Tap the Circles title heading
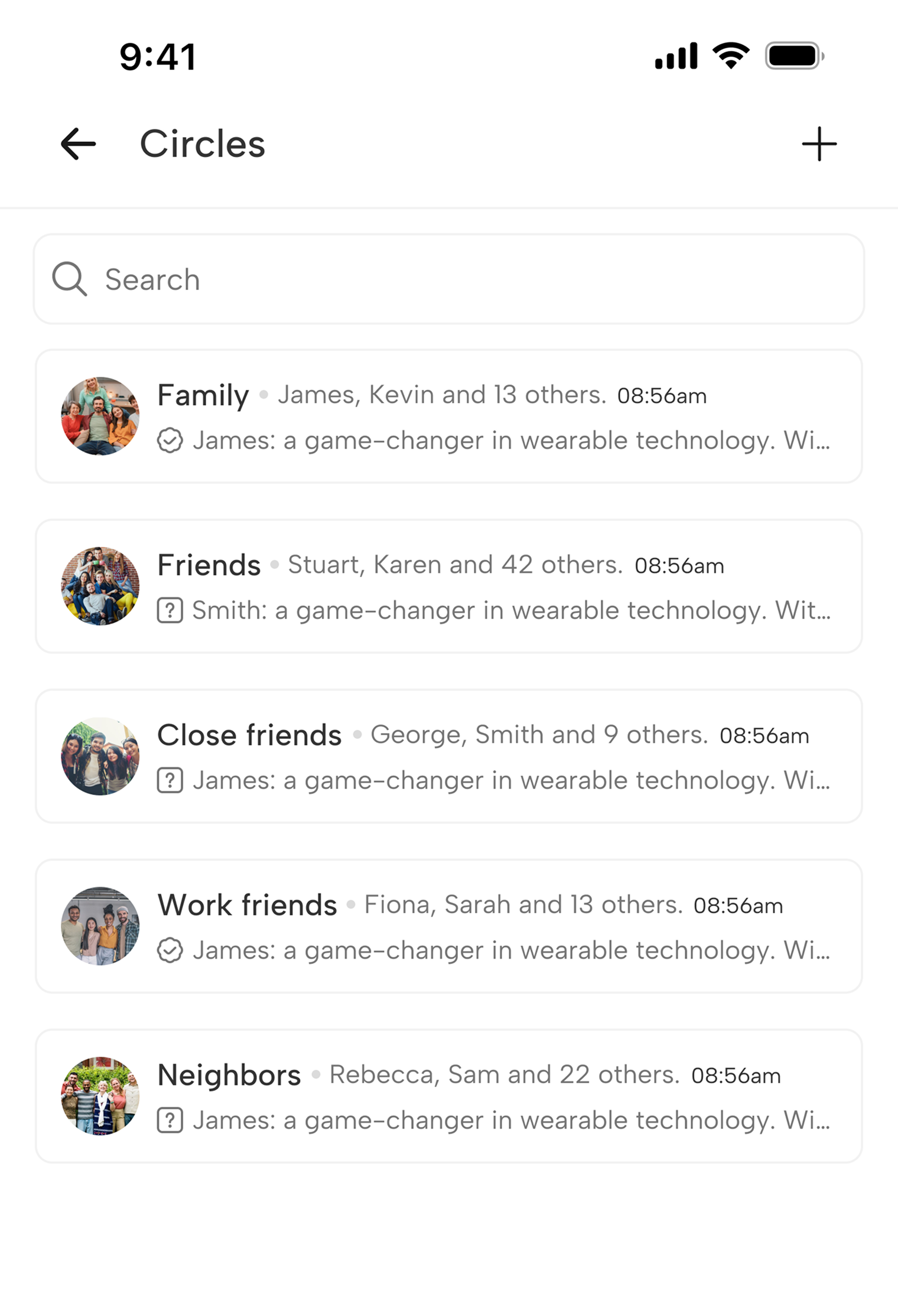 click(201, 144)
